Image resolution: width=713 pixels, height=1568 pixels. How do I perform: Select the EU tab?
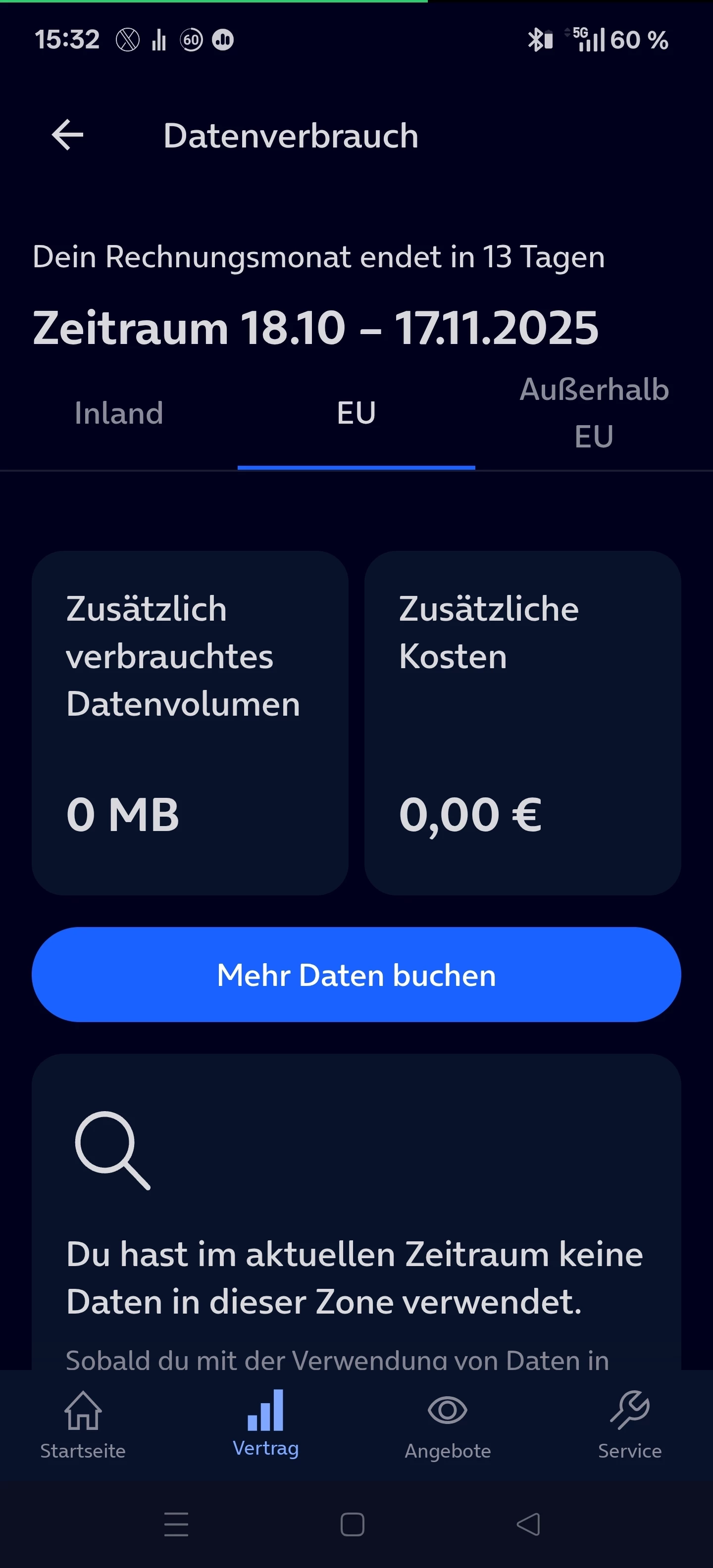356,413
